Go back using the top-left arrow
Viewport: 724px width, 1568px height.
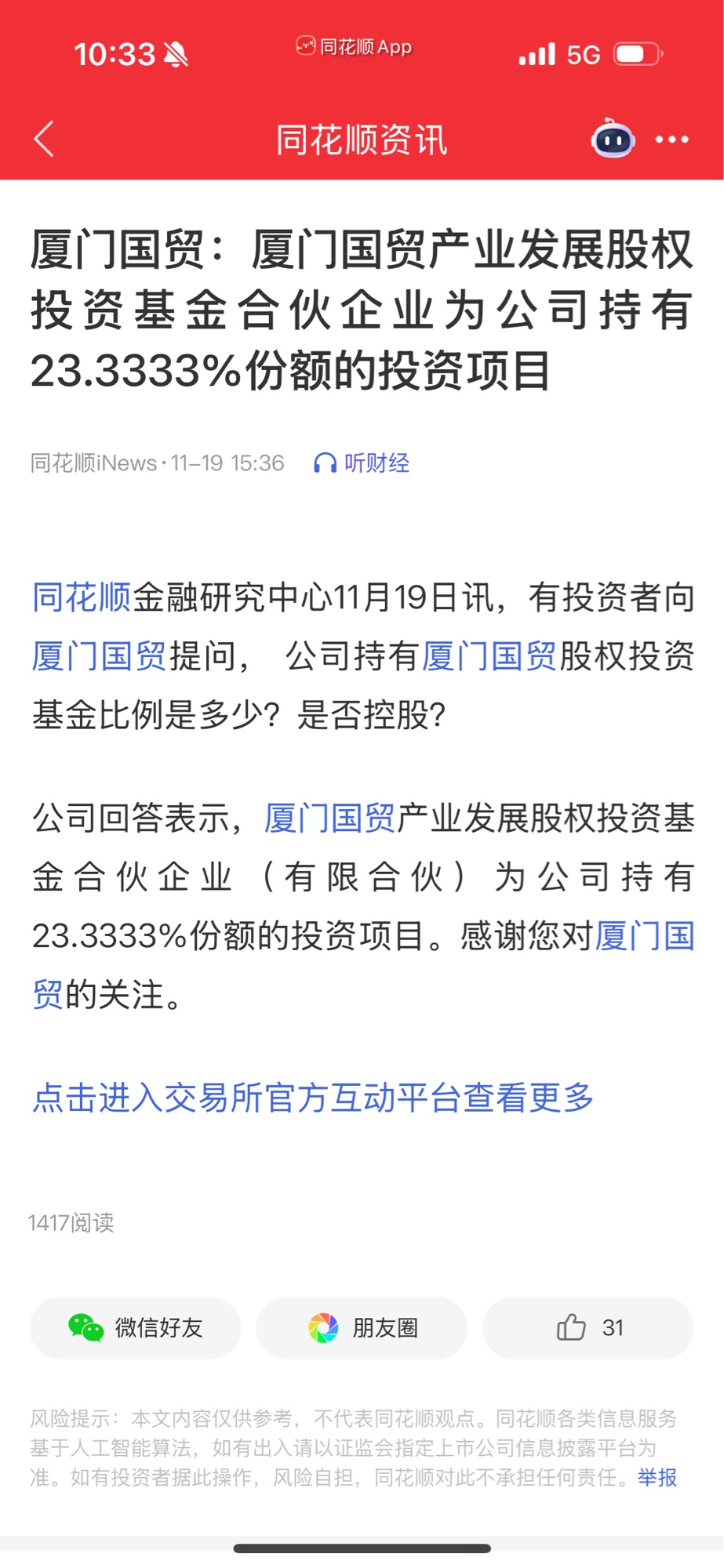tap(45, 140)
